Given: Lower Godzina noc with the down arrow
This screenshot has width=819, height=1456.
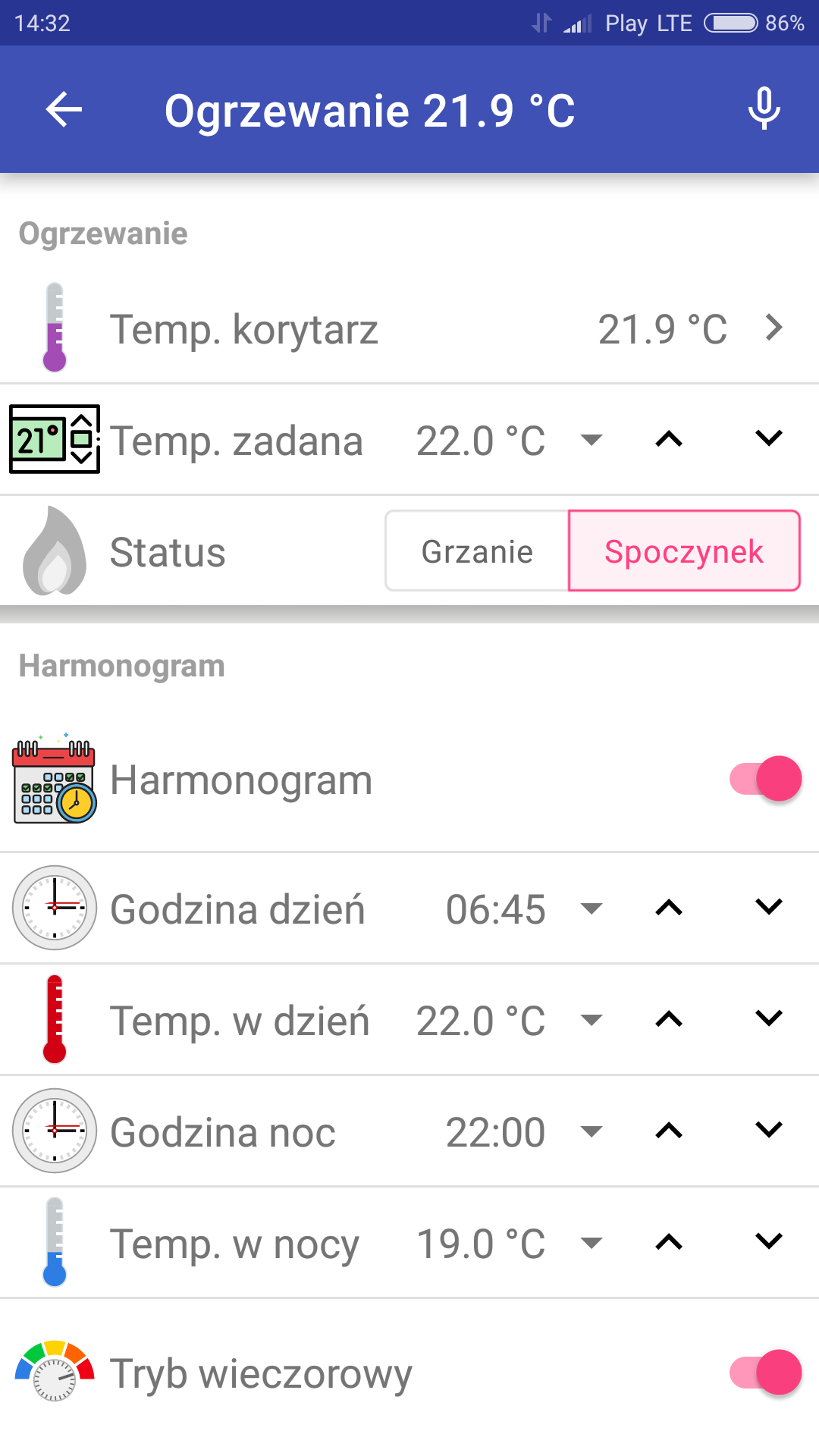Looking at the screenshot, I should pyautogui.click(x=769, y=1130).
